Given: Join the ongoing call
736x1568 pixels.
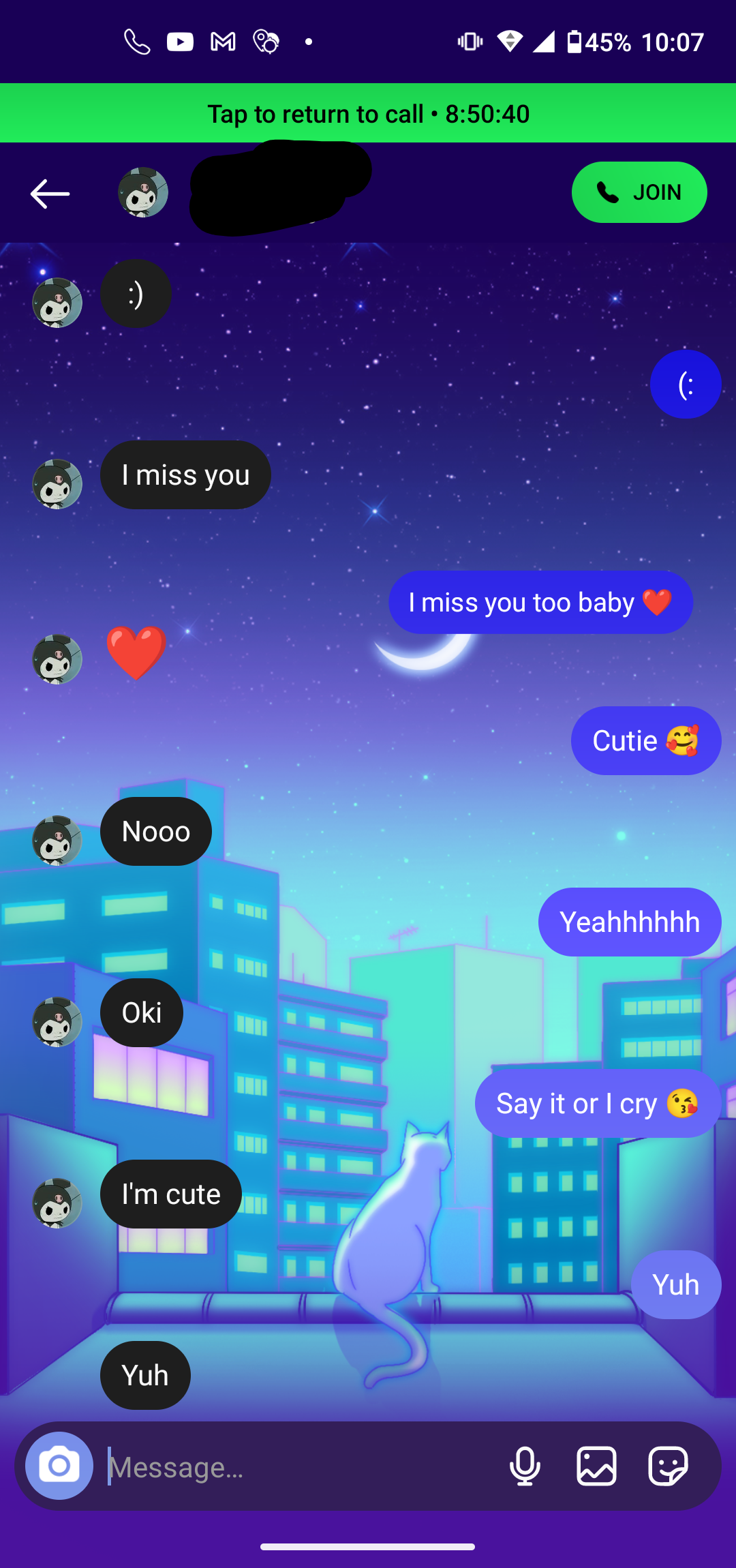Looking at the screenshot, I should (x=639, y=192).
